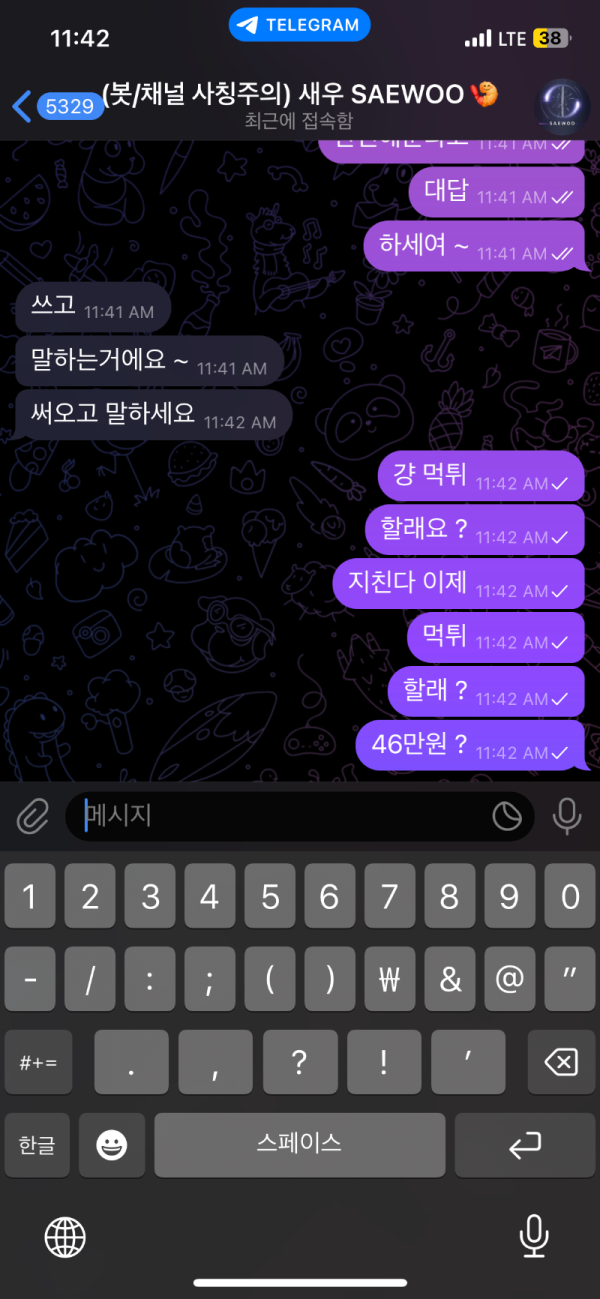Change keyboard with the globe key
Screen dimensions: 600x1299
pos(65,1238)
